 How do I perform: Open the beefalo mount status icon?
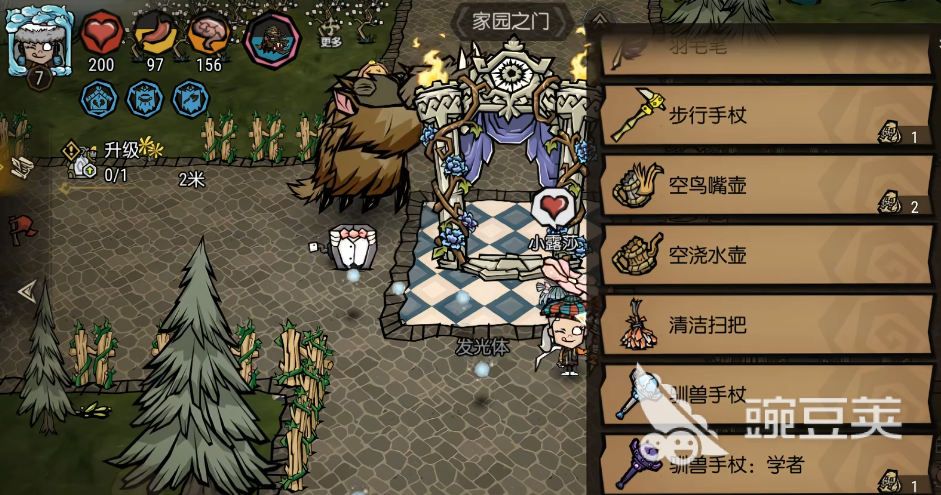(x=272, y=39)
